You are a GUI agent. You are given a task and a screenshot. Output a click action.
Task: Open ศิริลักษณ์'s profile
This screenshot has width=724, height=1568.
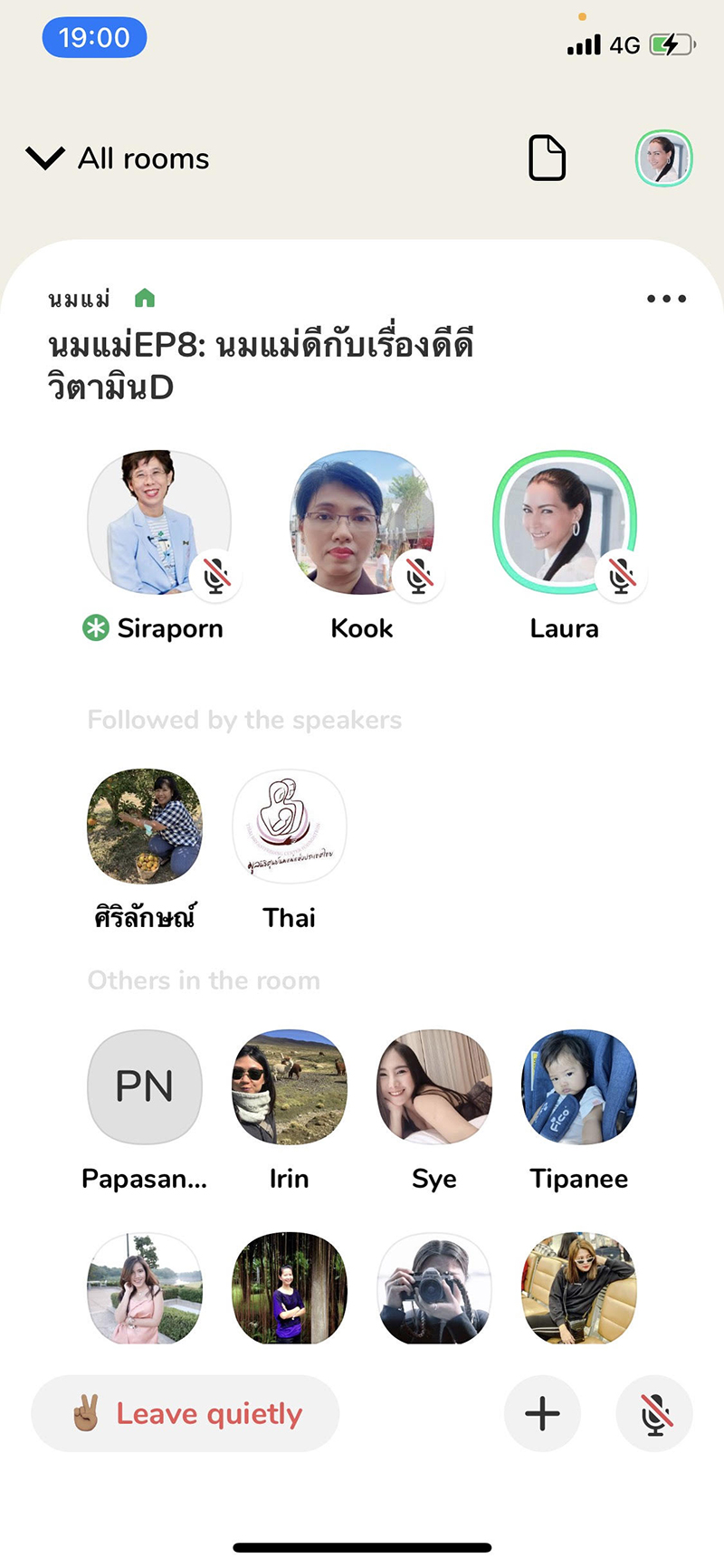pyautogui.click(x=145, y=827)
